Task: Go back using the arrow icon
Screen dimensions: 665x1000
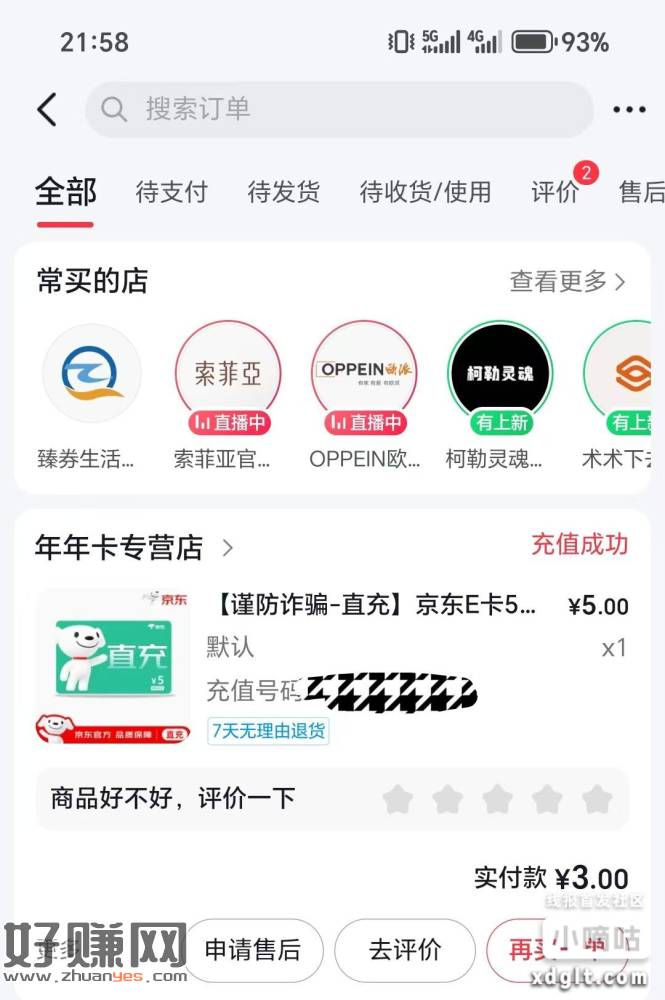Action: pyautogui.click(x=47, y=109)
